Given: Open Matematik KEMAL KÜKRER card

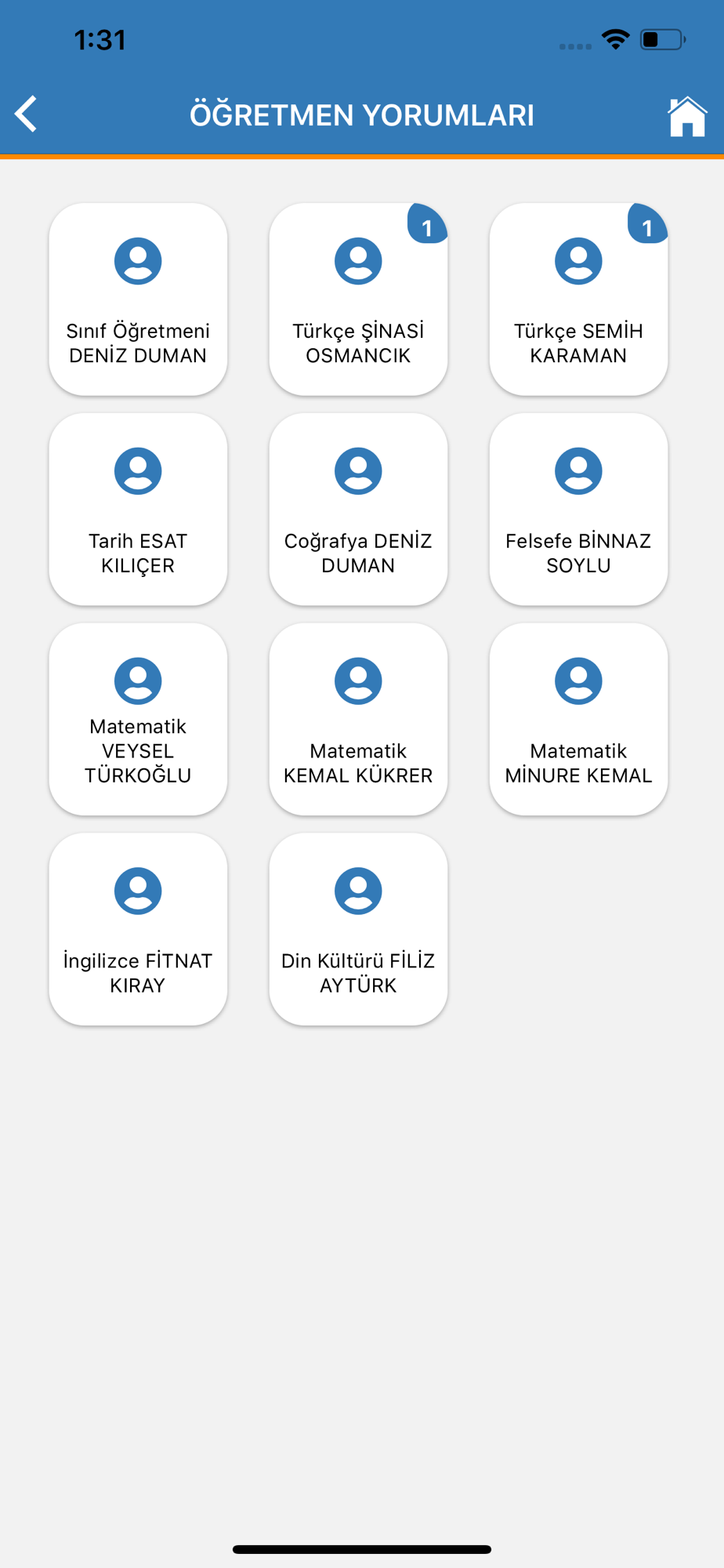Looking at the screenshot, I should pyautogui.click(x=358, y=719).
